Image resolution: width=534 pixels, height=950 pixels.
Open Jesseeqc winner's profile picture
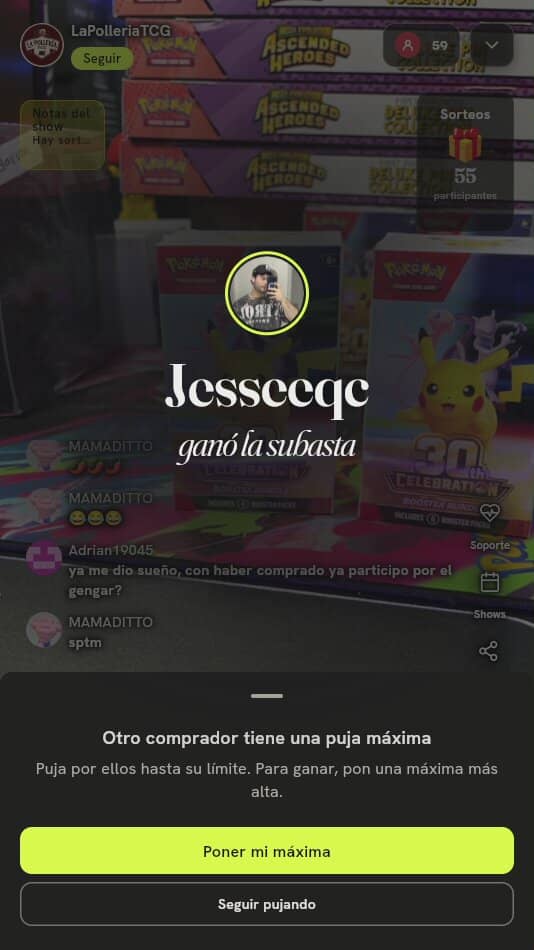[x=267, y=293]
